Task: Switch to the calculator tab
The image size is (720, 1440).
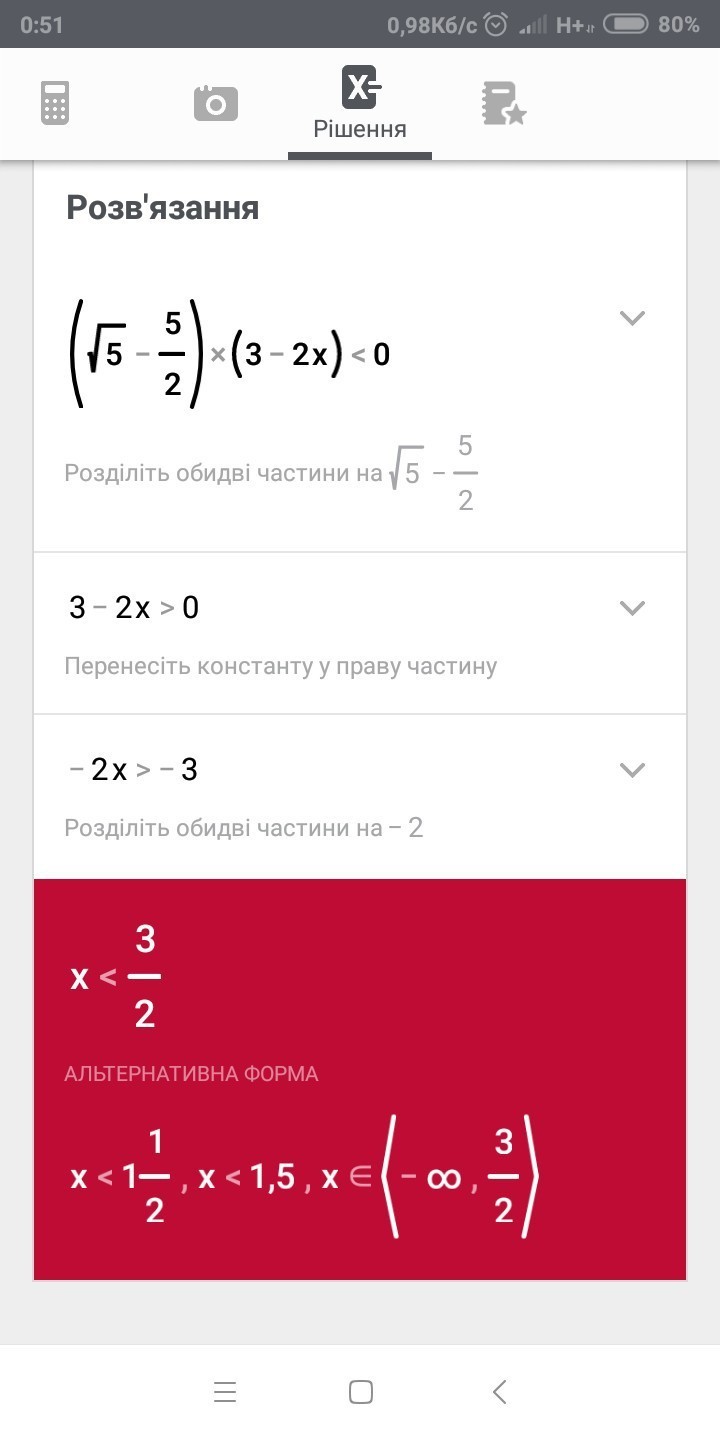Action: click(x=55, y=103)
